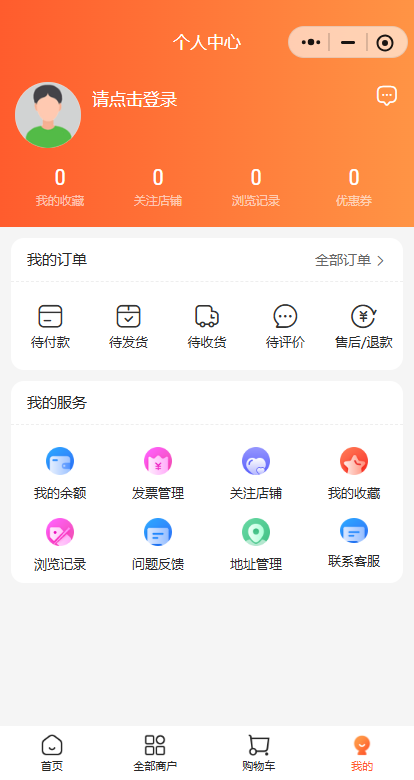The height and width of the screenshot is (780, 414).
Task: Tap 请点击登录 to log in
Action: coord(135,99)
